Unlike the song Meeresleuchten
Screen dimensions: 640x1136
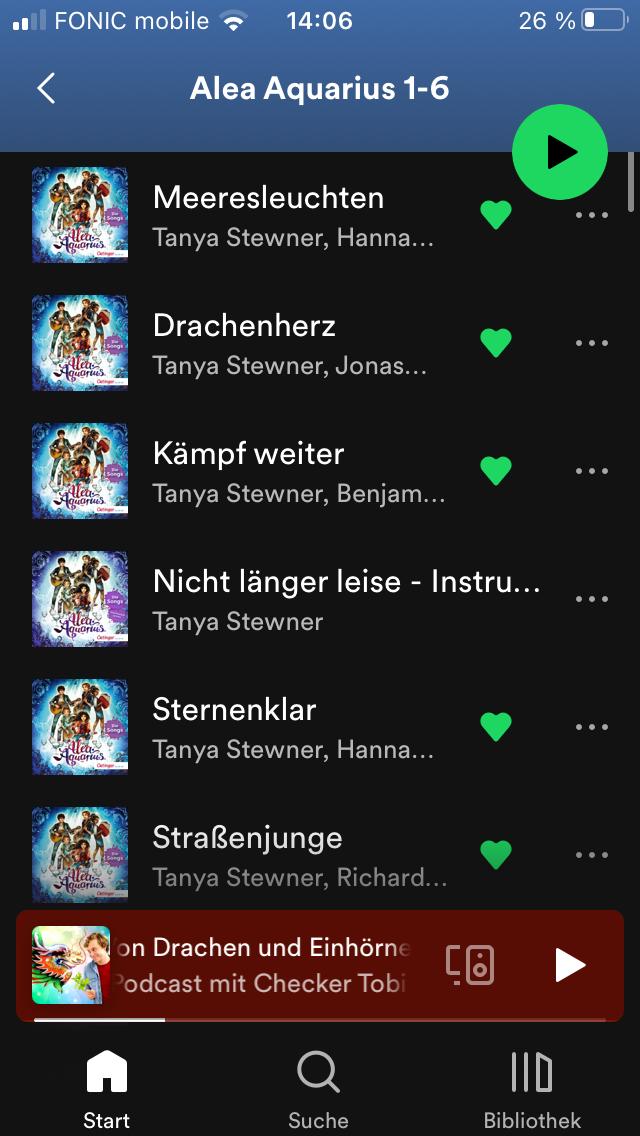pos(496,214)
